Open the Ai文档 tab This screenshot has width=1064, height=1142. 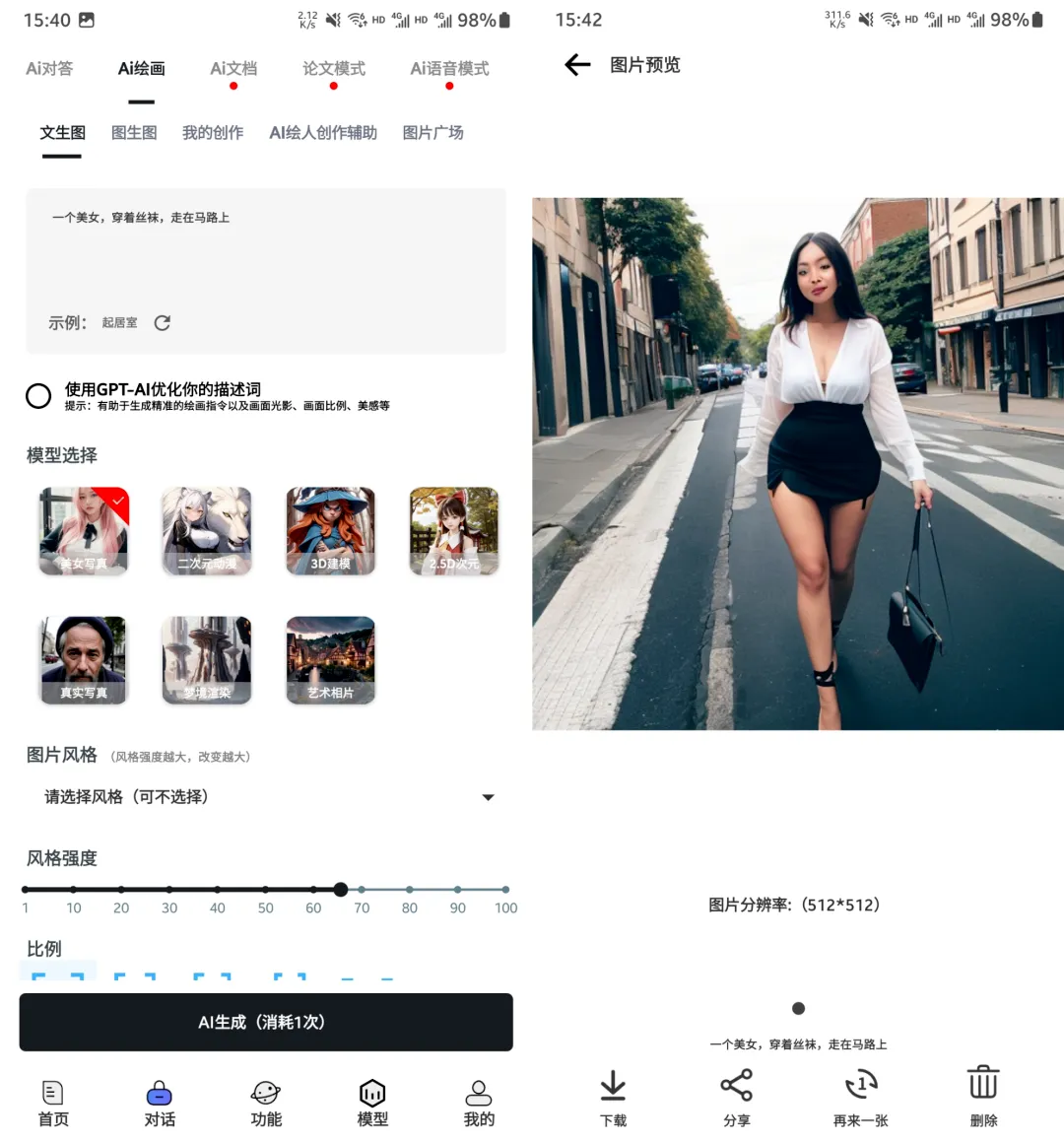[233, 68]
